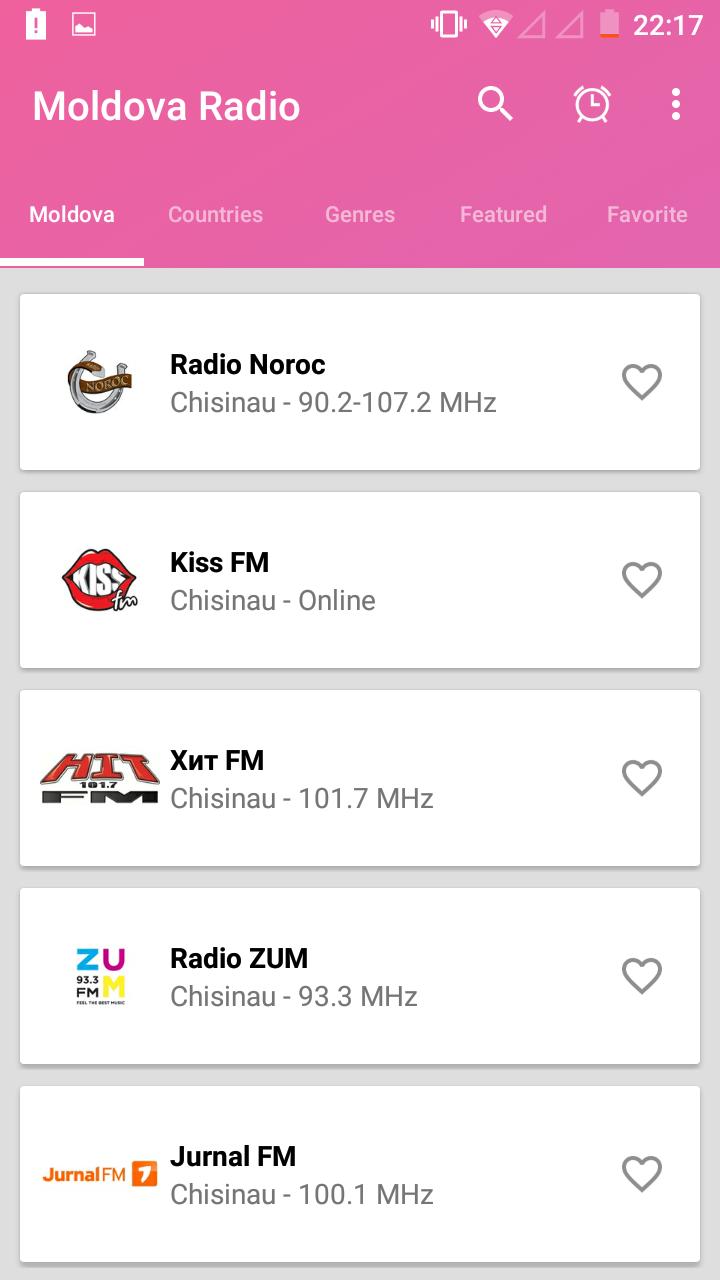Screen dimensions: 720x1280
Task: Add Kiss FM to favorites
Action: pyautogui.click(x=642, y=580)
